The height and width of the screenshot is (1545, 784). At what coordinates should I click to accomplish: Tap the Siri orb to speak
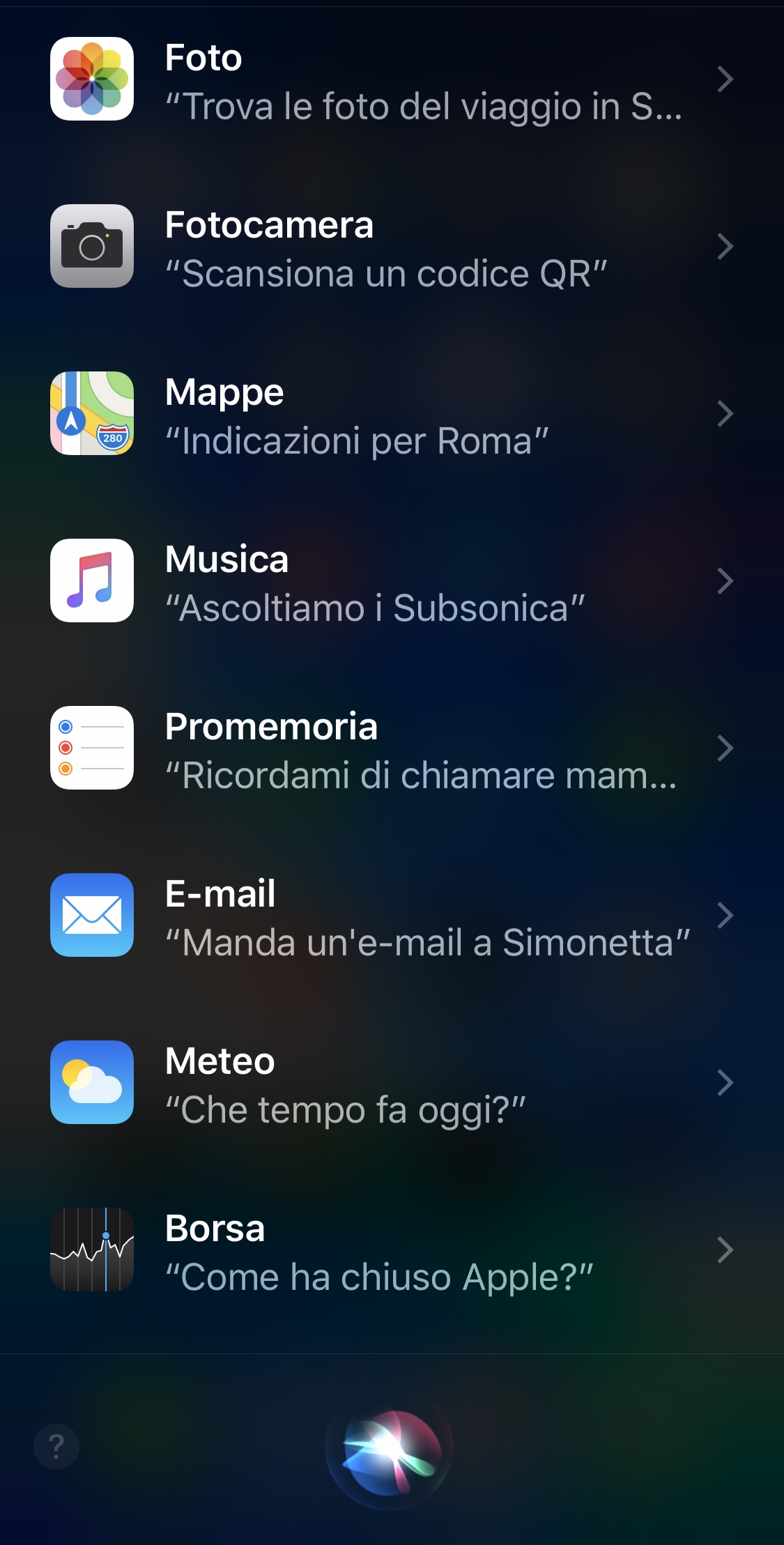click(390, 1448)
